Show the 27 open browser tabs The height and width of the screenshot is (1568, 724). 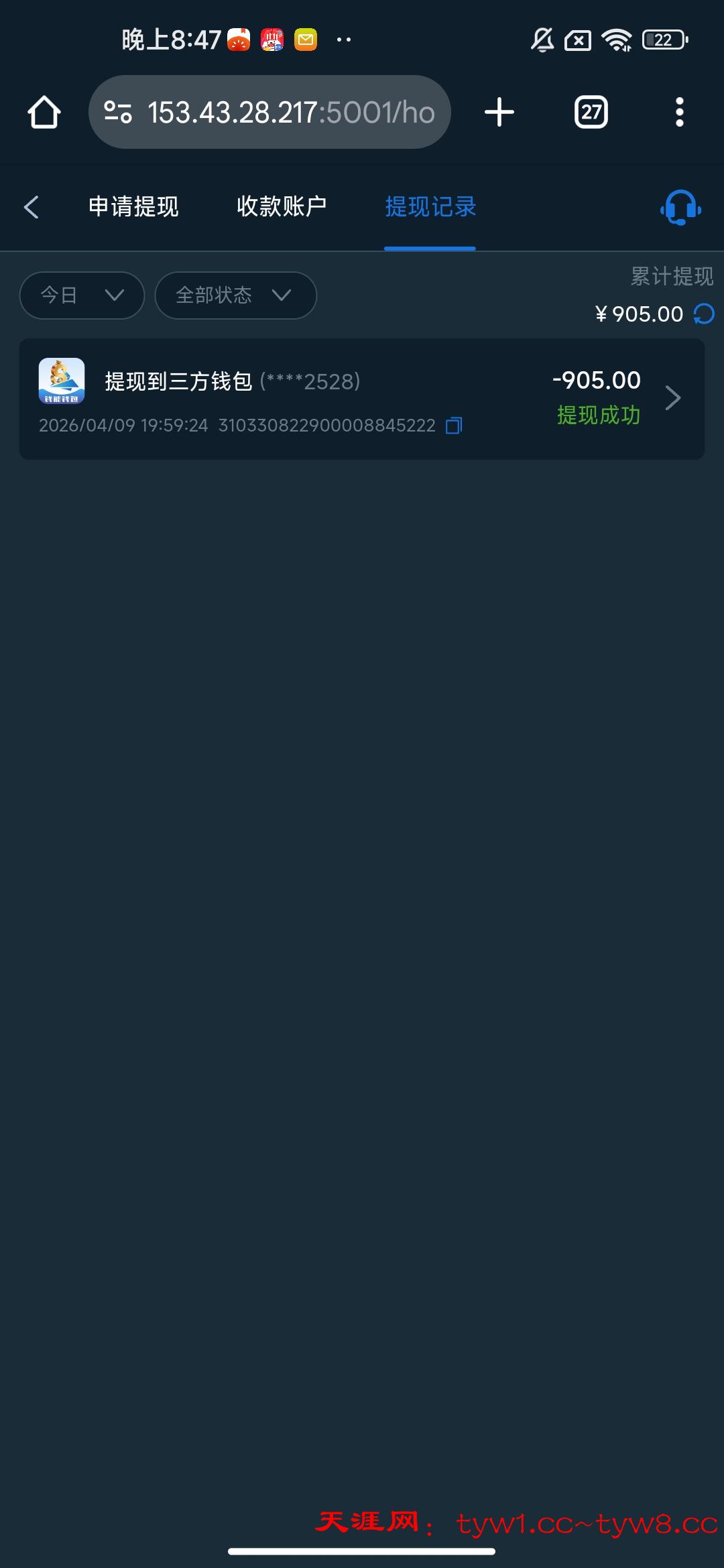[591, 112]
